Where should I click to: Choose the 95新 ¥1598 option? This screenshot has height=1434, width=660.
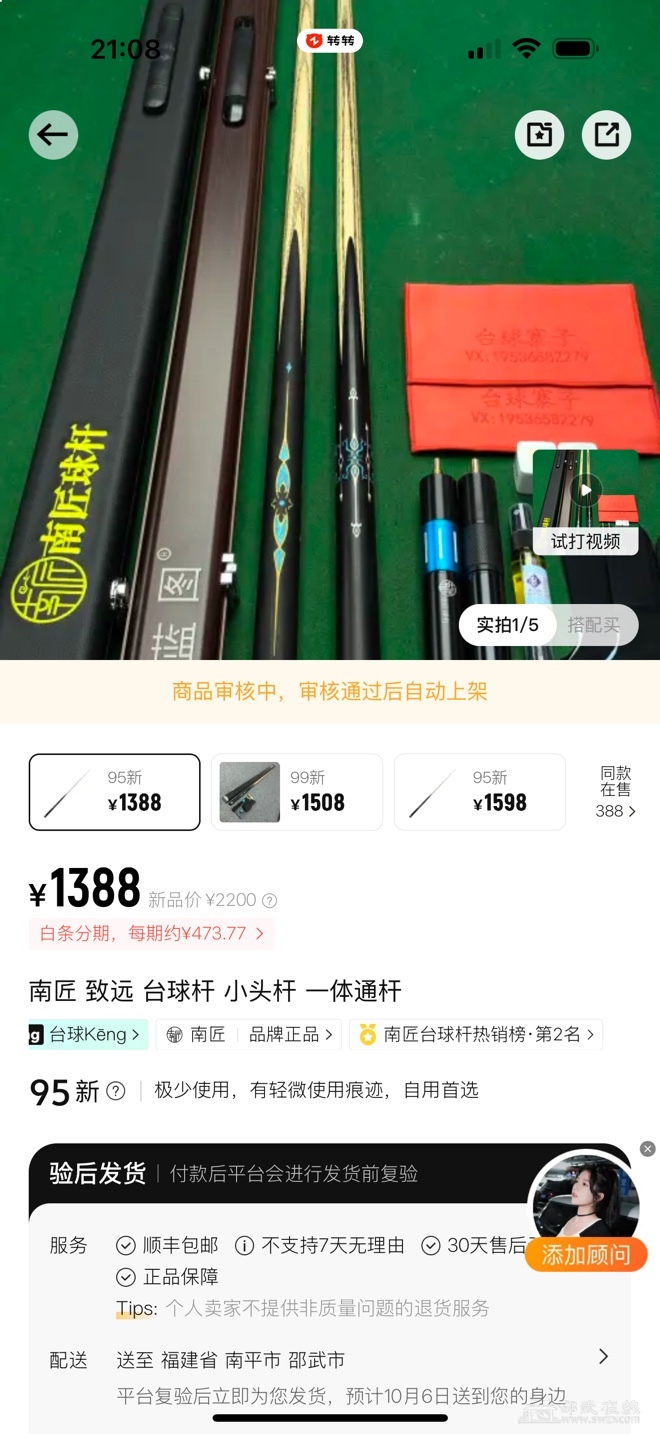point(480,792)
